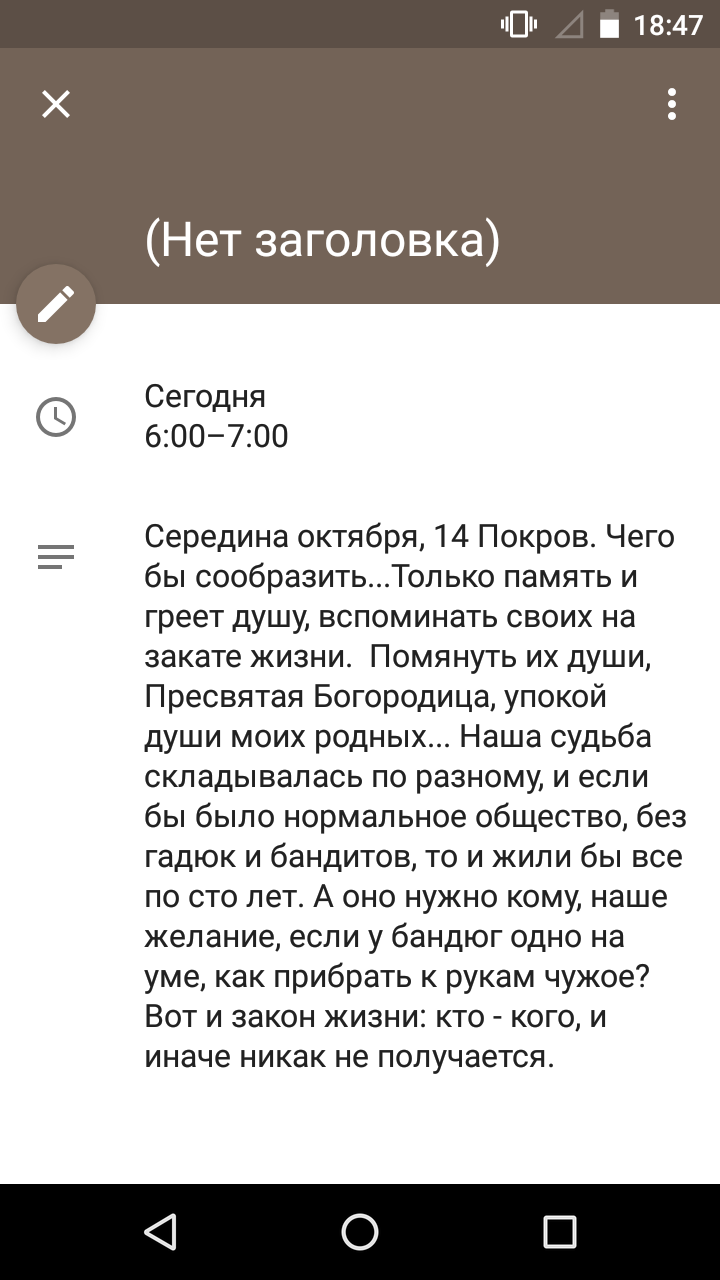Open the three-dot overflow menu

point(672,104)
